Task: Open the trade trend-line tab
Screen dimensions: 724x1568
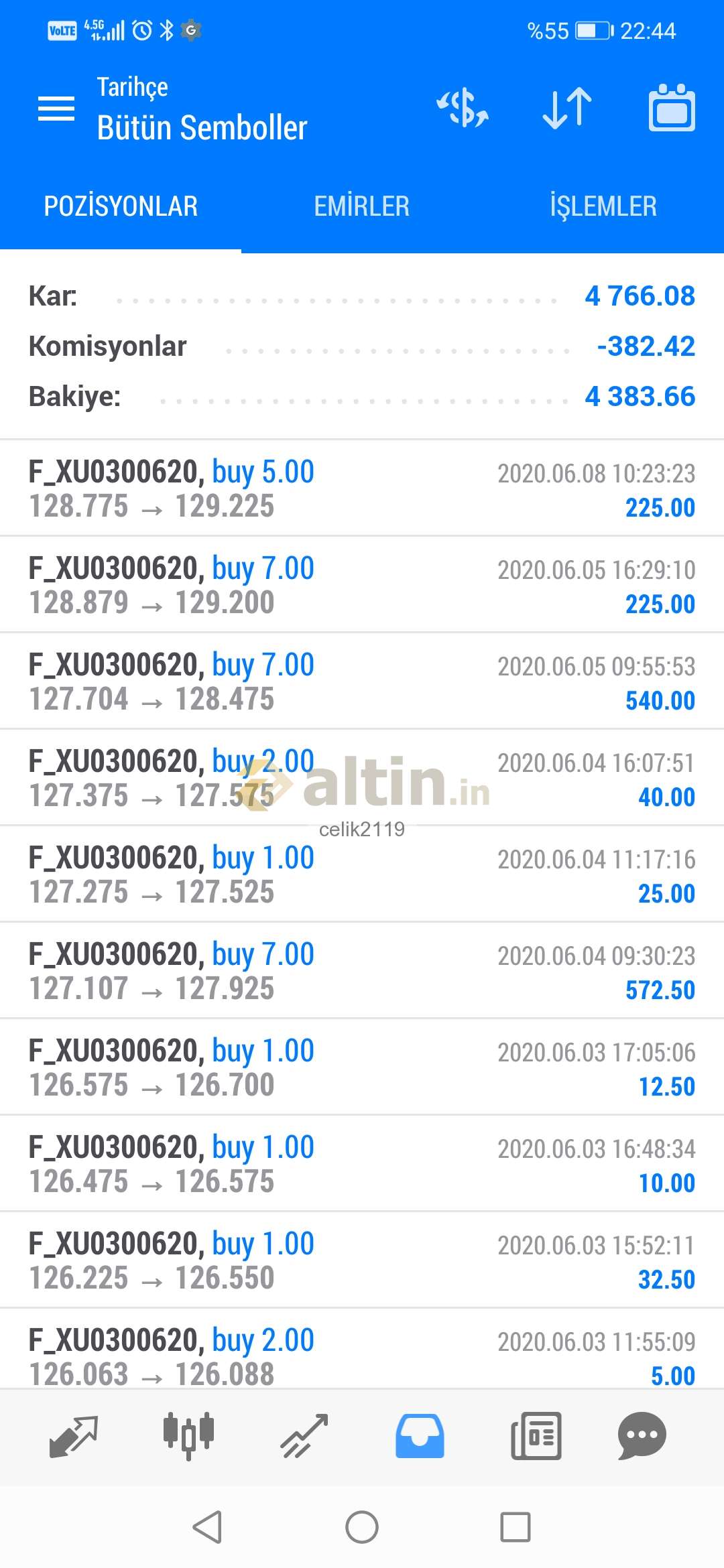Action: point(304,1436)
